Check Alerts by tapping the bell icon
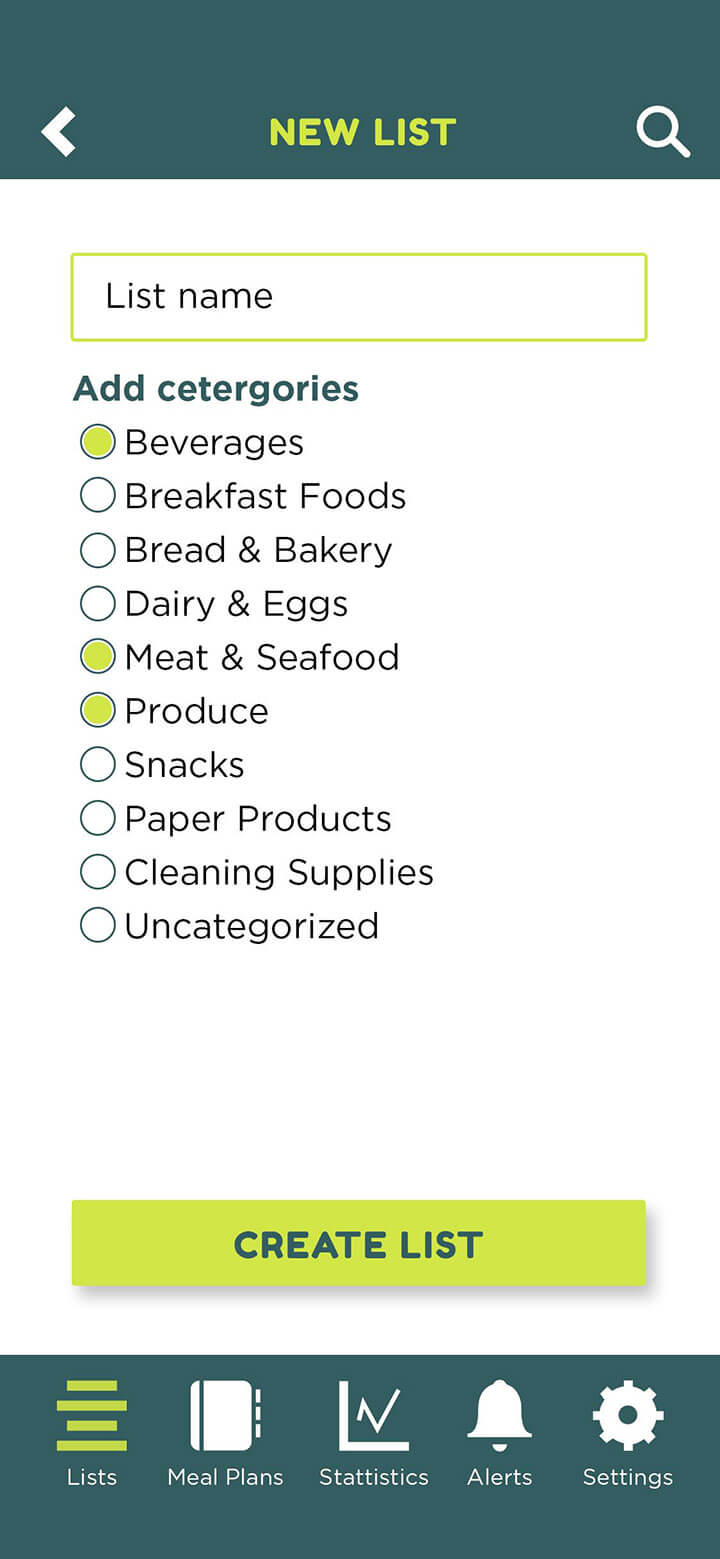The height and width of the screenshot is (1559, 720). coord(499,1415)
